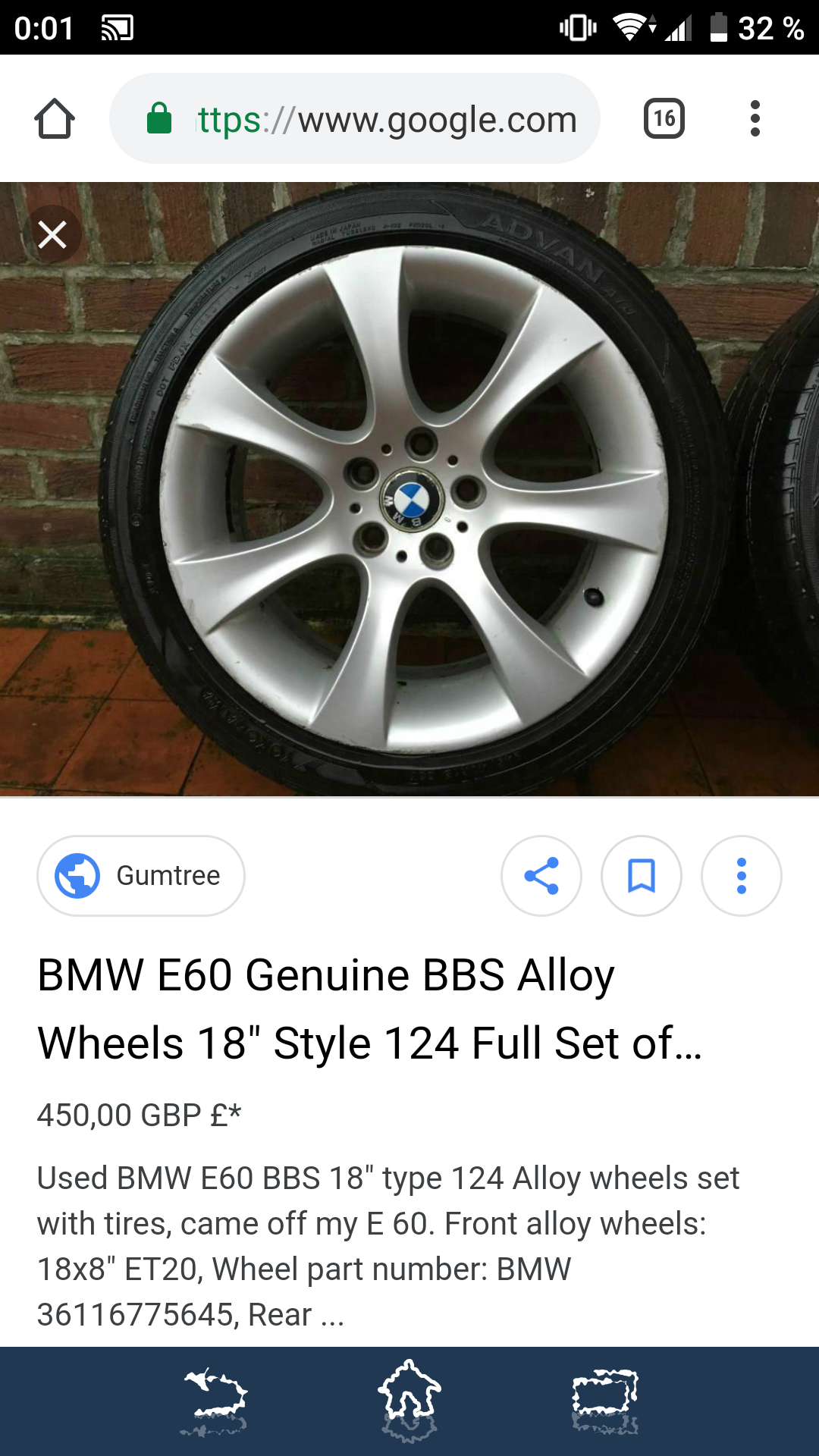Tap the google.com address bar
819x1456 pixels.
355,119
